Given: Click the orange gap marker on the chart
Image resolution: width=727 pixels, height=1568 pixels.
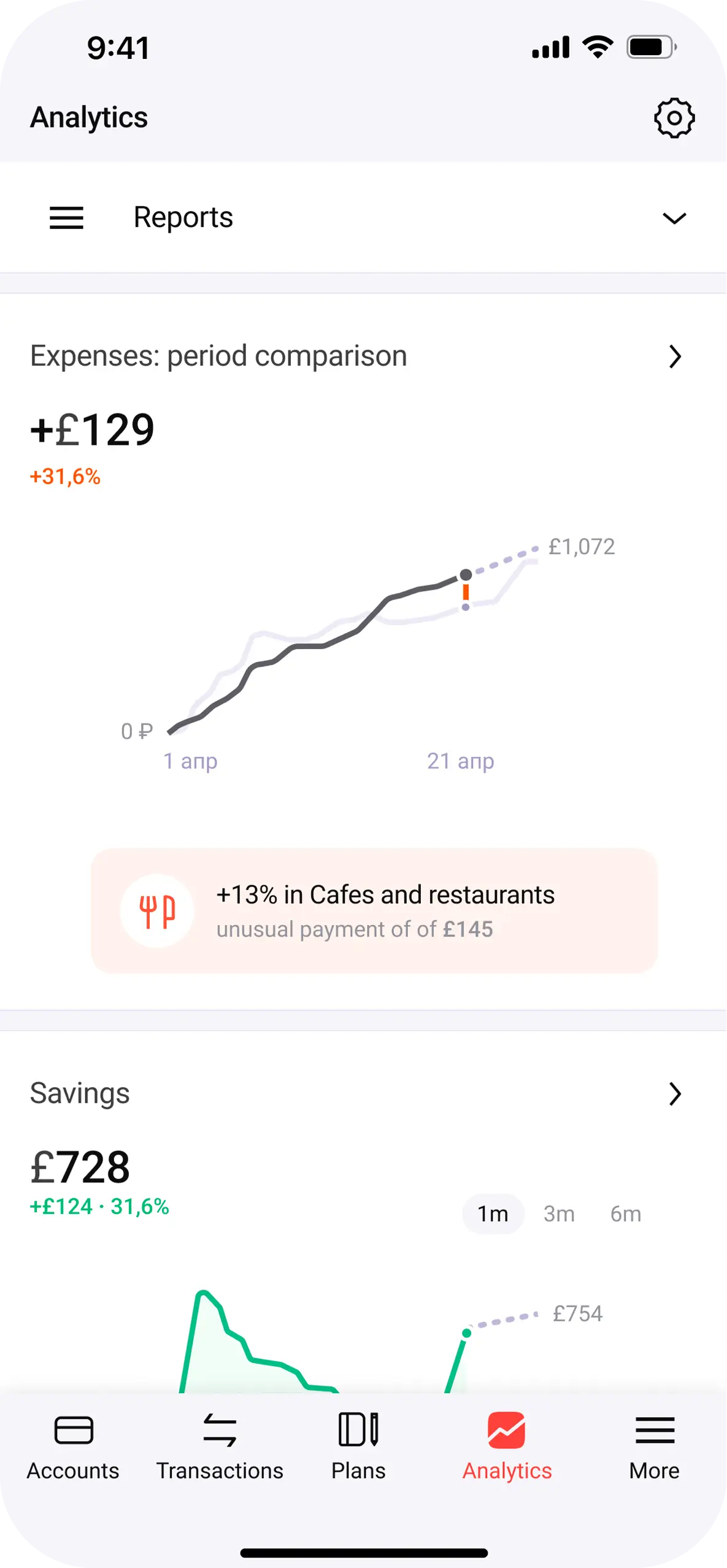Looking at the screenshot, I should click(465, 592).
